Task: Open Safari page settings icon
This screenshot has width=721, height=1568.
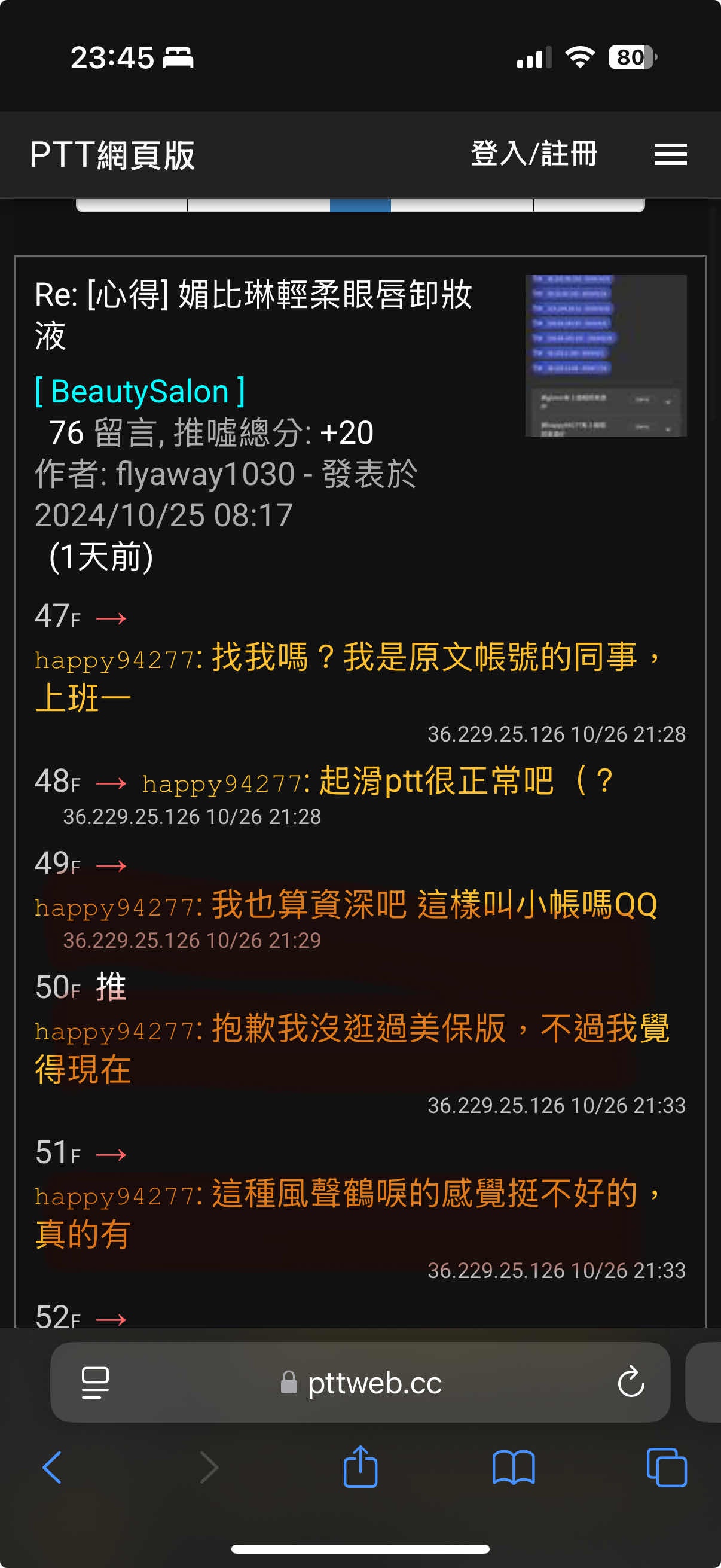Action: [x=95, y=1383]
